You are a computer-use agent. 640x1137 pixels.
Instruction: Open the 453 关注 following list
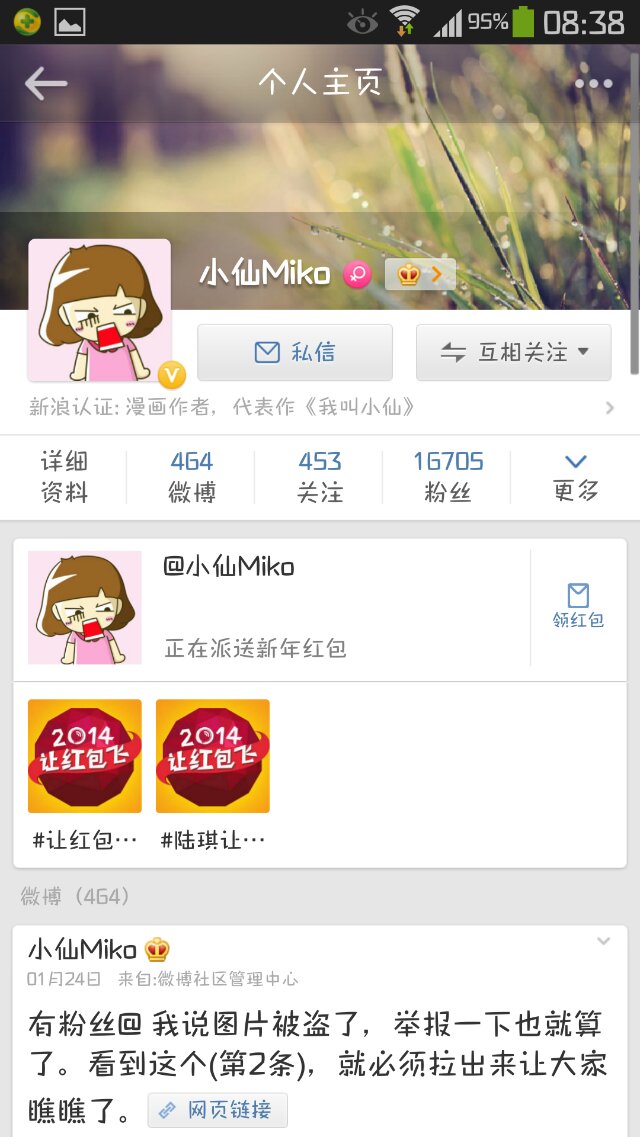point(320,476)
